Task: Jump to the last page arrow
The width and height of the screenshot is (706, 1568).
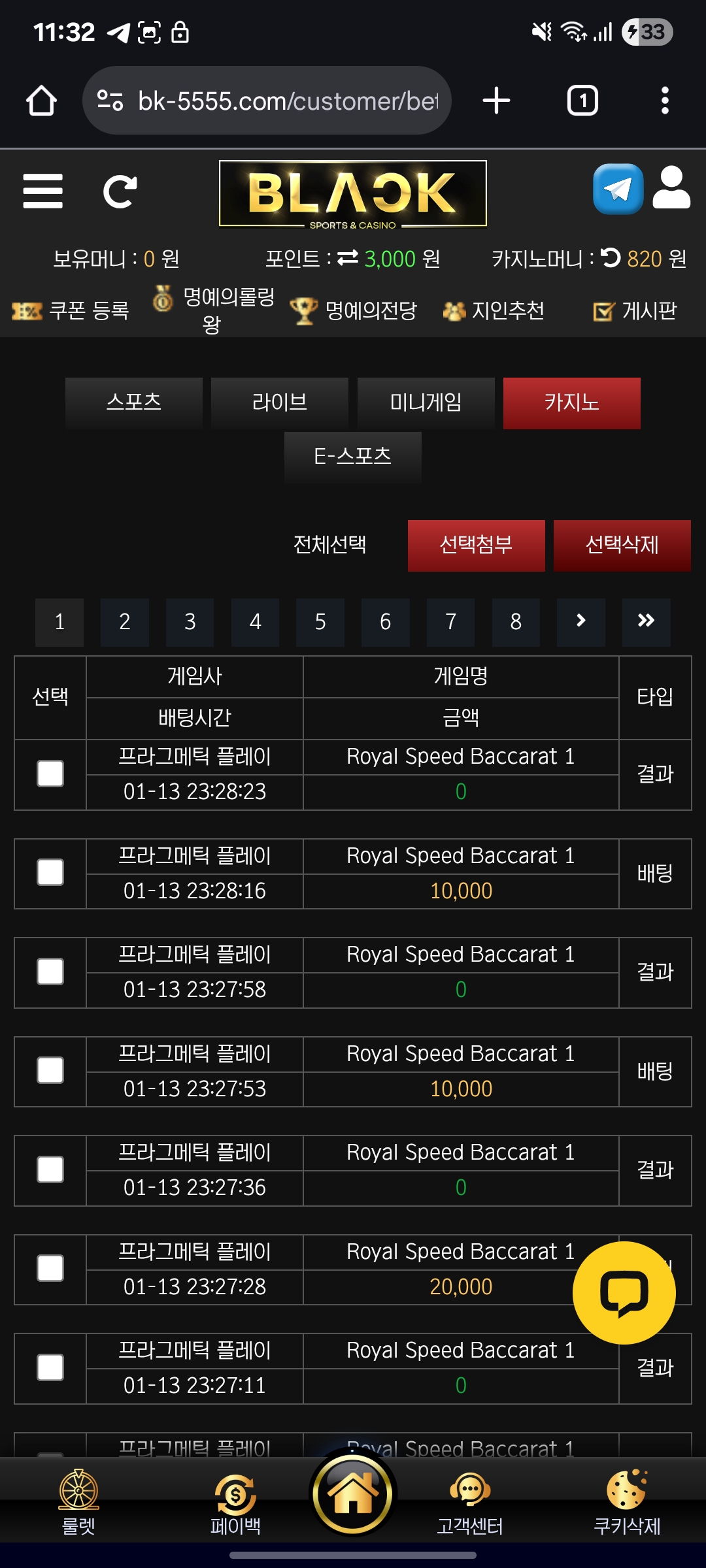Action: point(646,622)
